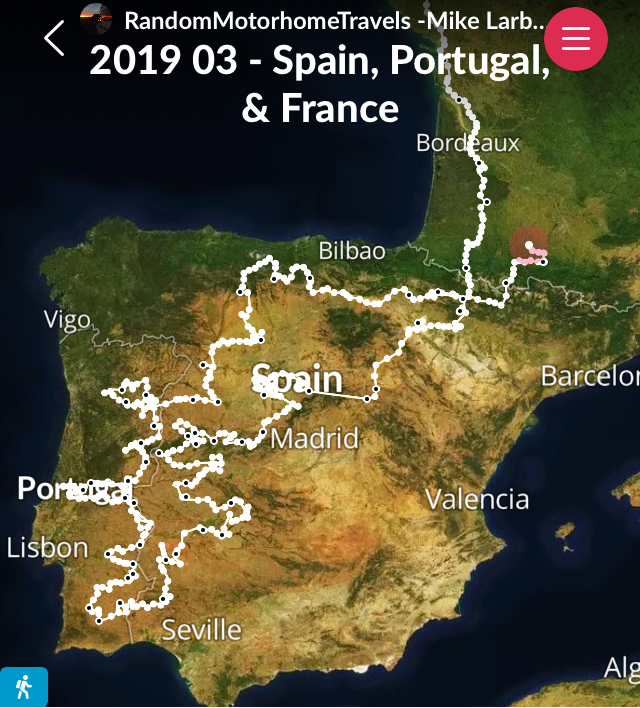Tap the blue walking figure button
This screenshot has width=640, height=708.
point(23,687)
